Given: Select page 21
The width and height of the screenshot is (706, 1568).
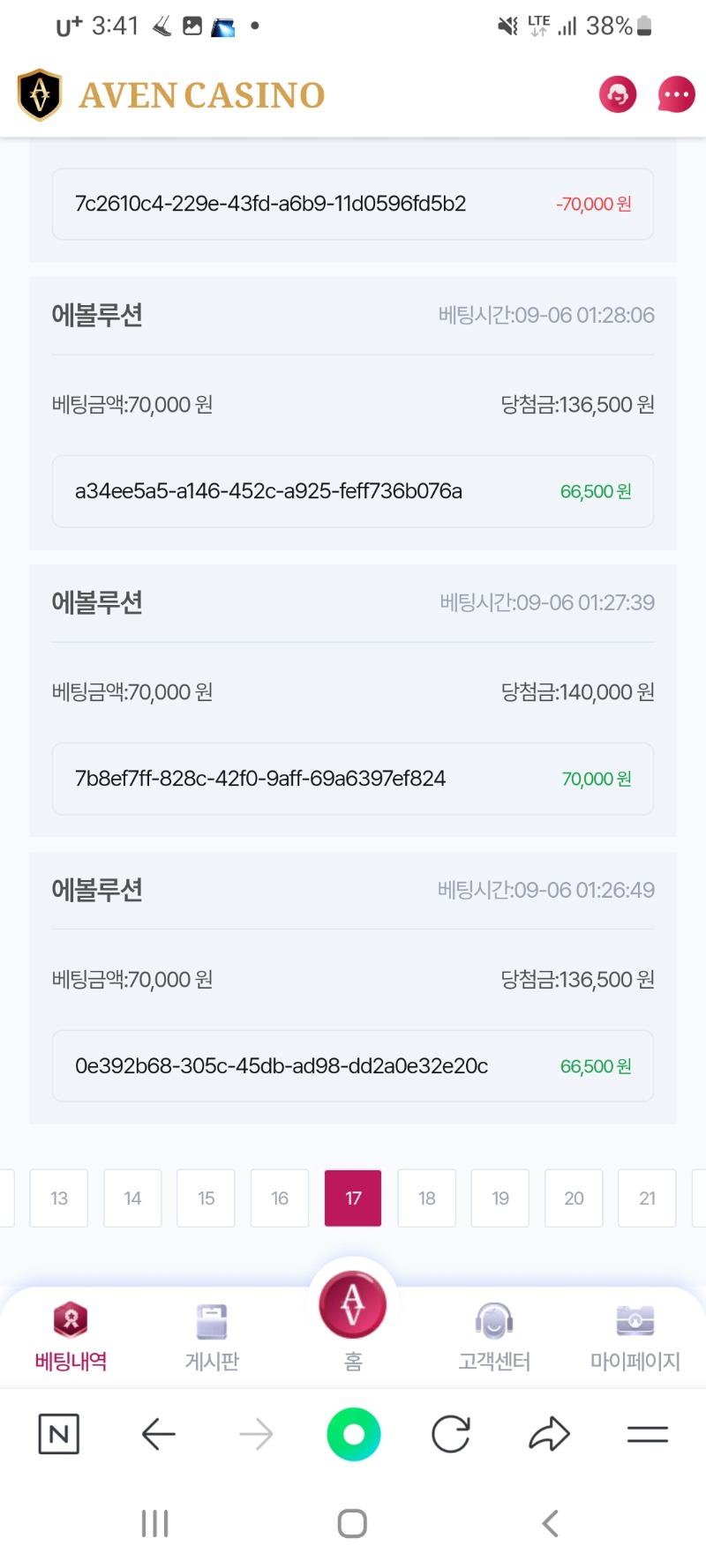Looking at the screenshot, I should coord(647,1198).
